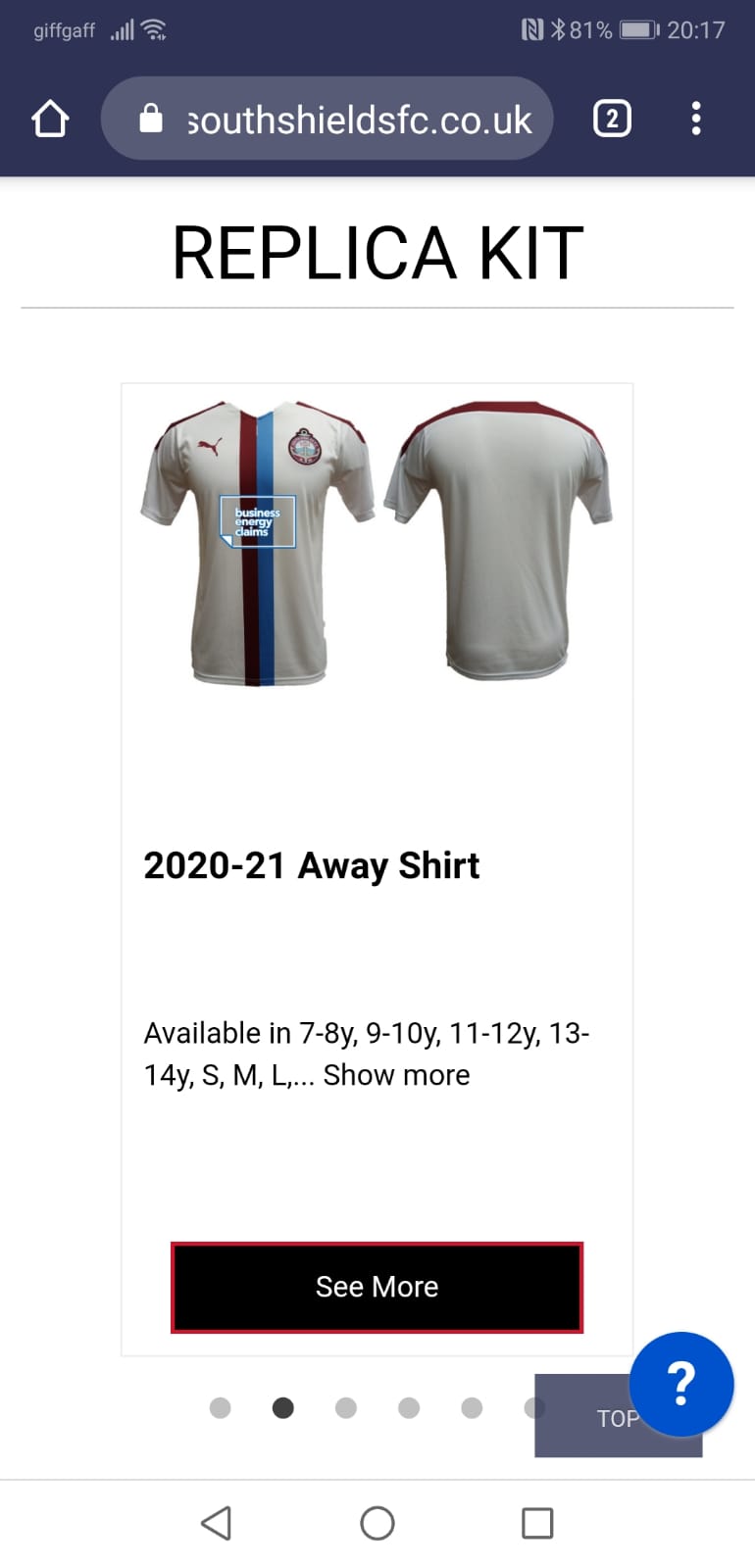The image size is (755, 1568).
Task: Go to the browser home page
Action: coord(50,120)
